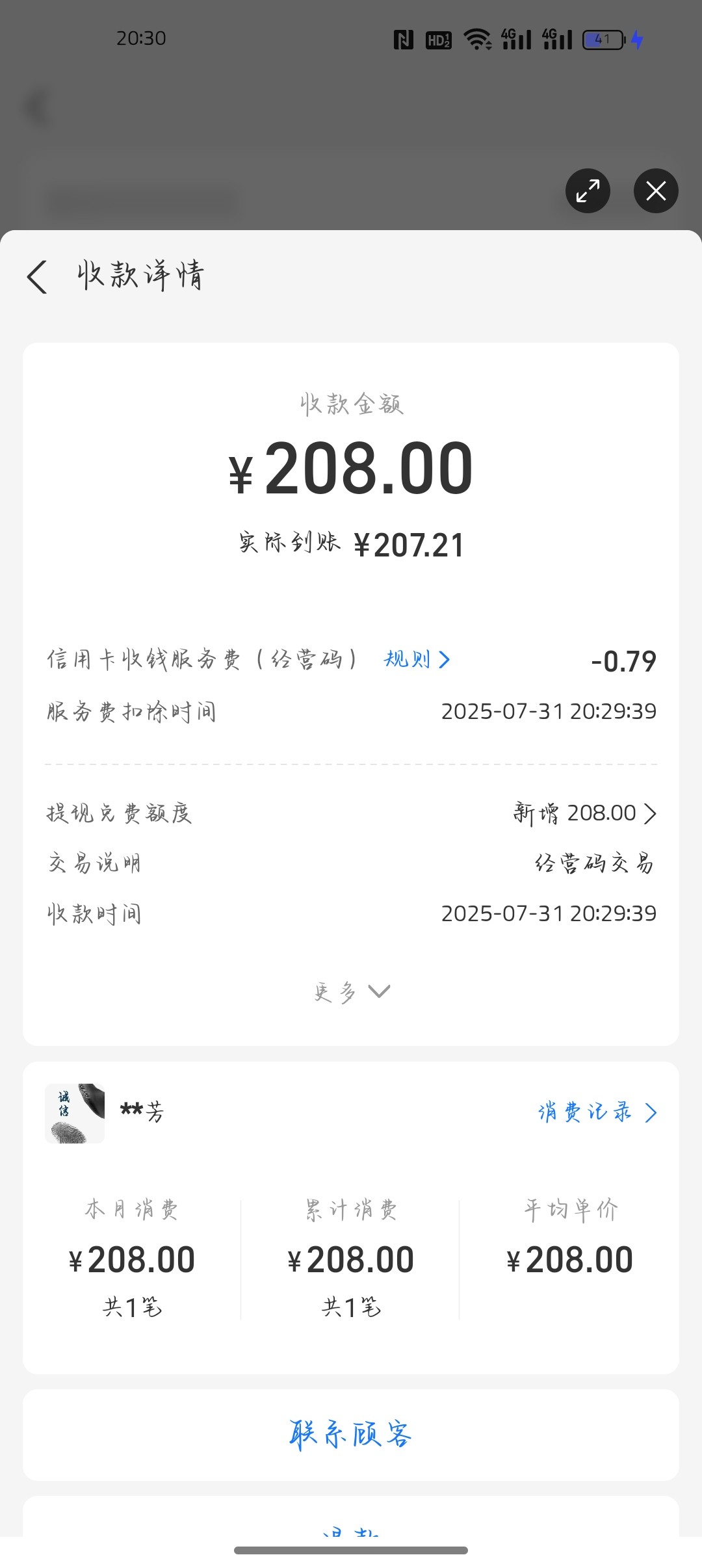This screenshot has height=1568, width=702.
Task: Close the payment details panel
Action: click(656, 191)
